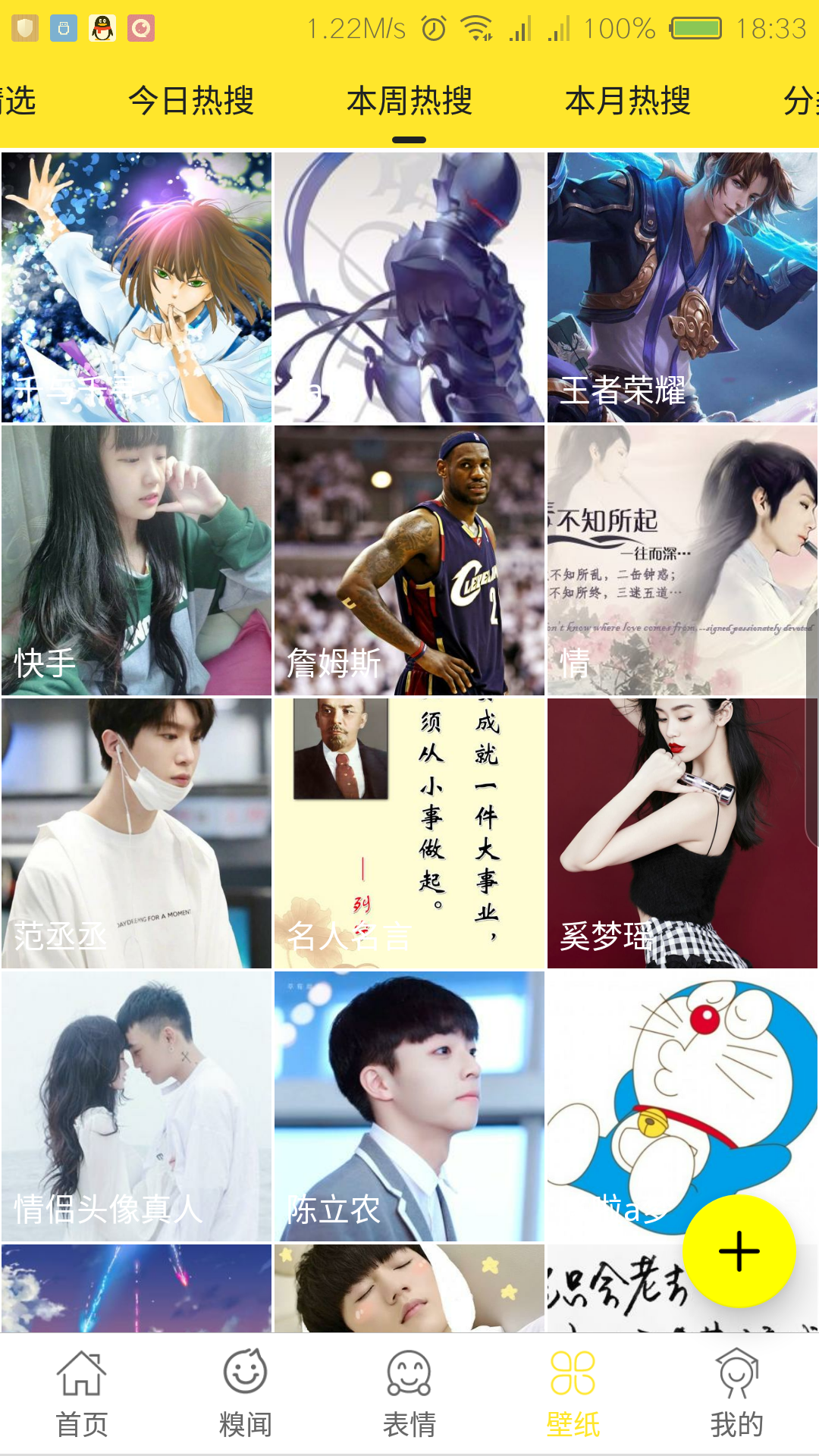The width and height of the screenshot is (819, 1456).
Task: Open the 情侣头像真人 wallpaper tile
Action: click(x=136, y=1106)
